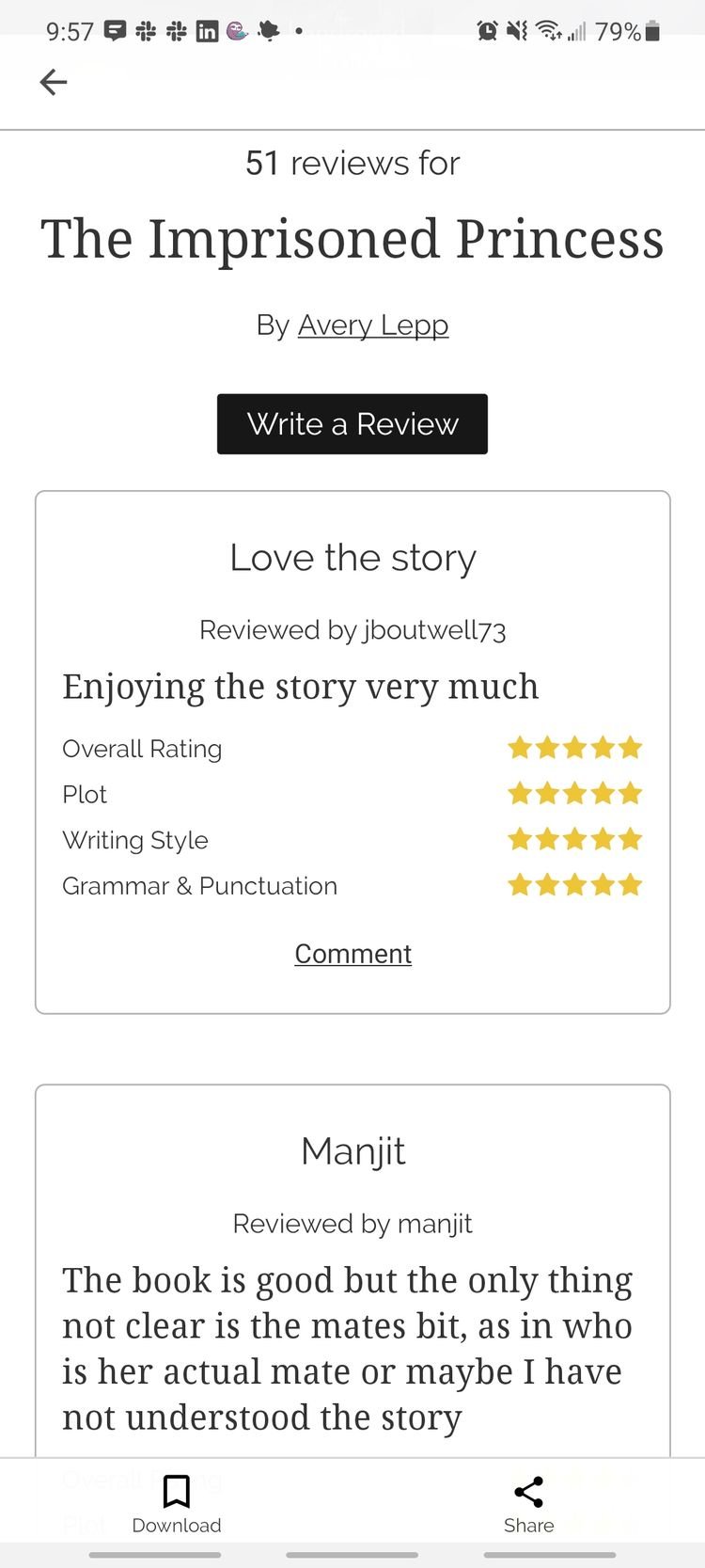This screenshot has width=705, height=1568.
Task: Open Comment link under jboutwell73's review
Action: click(x=352, y=954)
